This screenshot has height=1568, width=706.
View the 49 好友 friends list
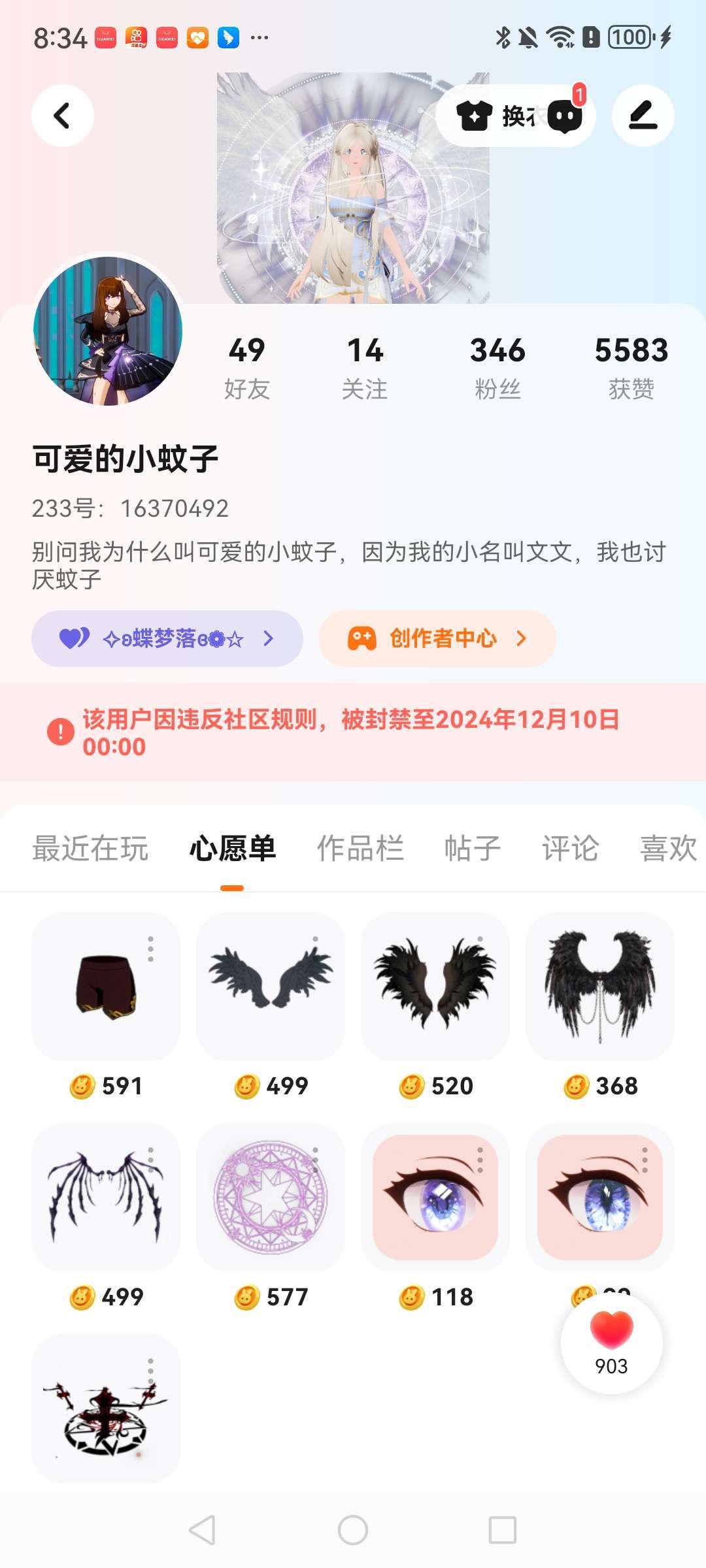tap(246, 367)
